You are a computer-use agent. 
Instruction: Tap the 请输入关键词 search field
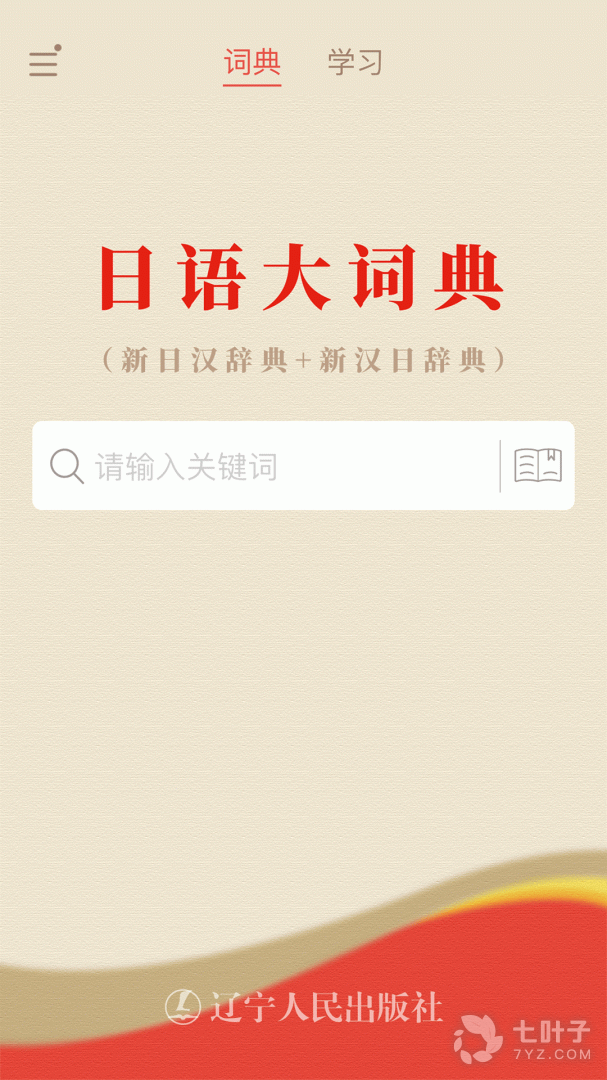(270, 466)
